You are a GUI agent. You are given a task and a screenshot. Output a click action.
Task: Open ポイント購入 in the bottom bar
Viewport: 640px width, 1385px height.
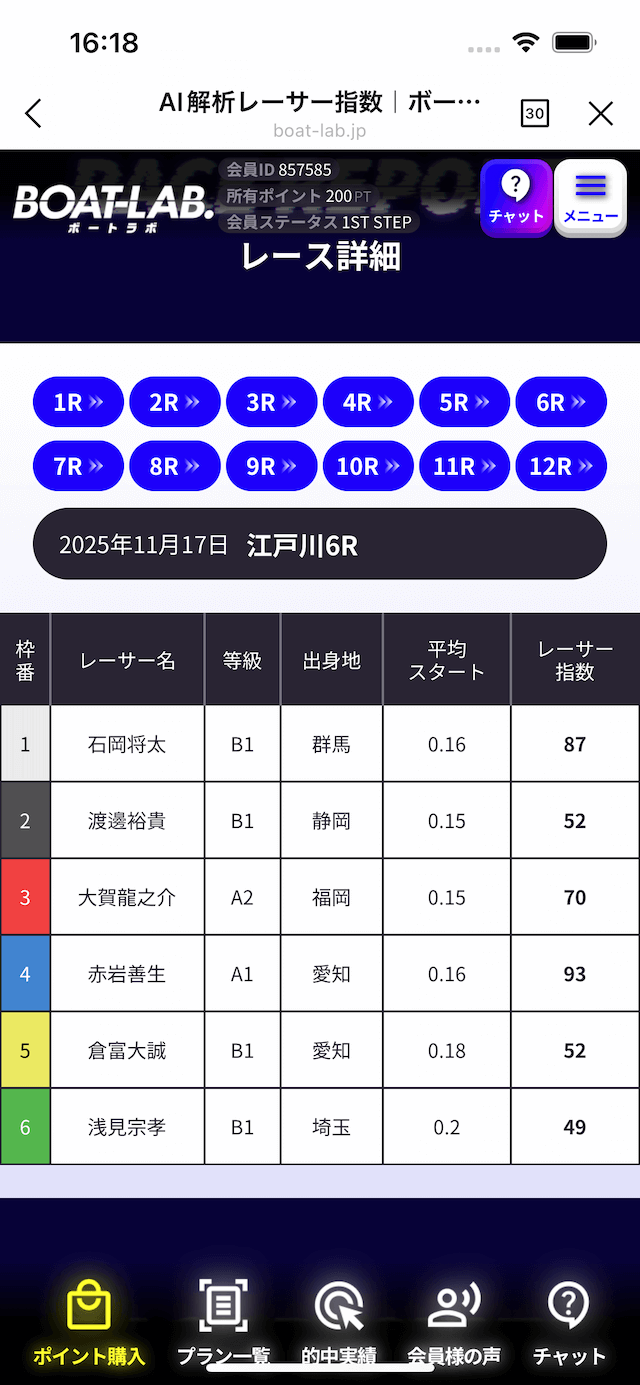click(89, 1325)
